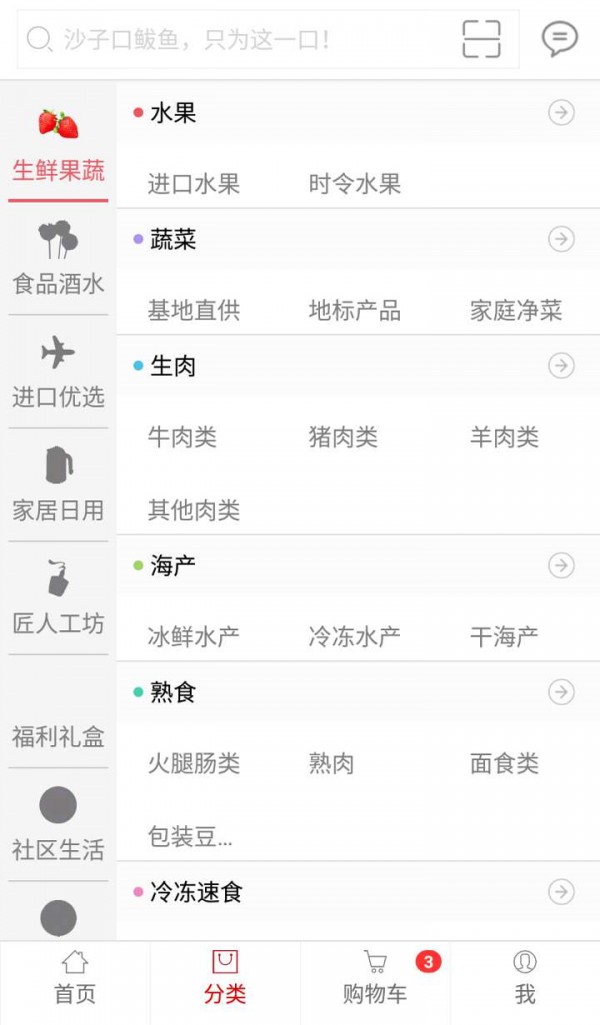The image size is (600, 1025).
Task: Open the 社区生活 category
Action: (58, 825)
